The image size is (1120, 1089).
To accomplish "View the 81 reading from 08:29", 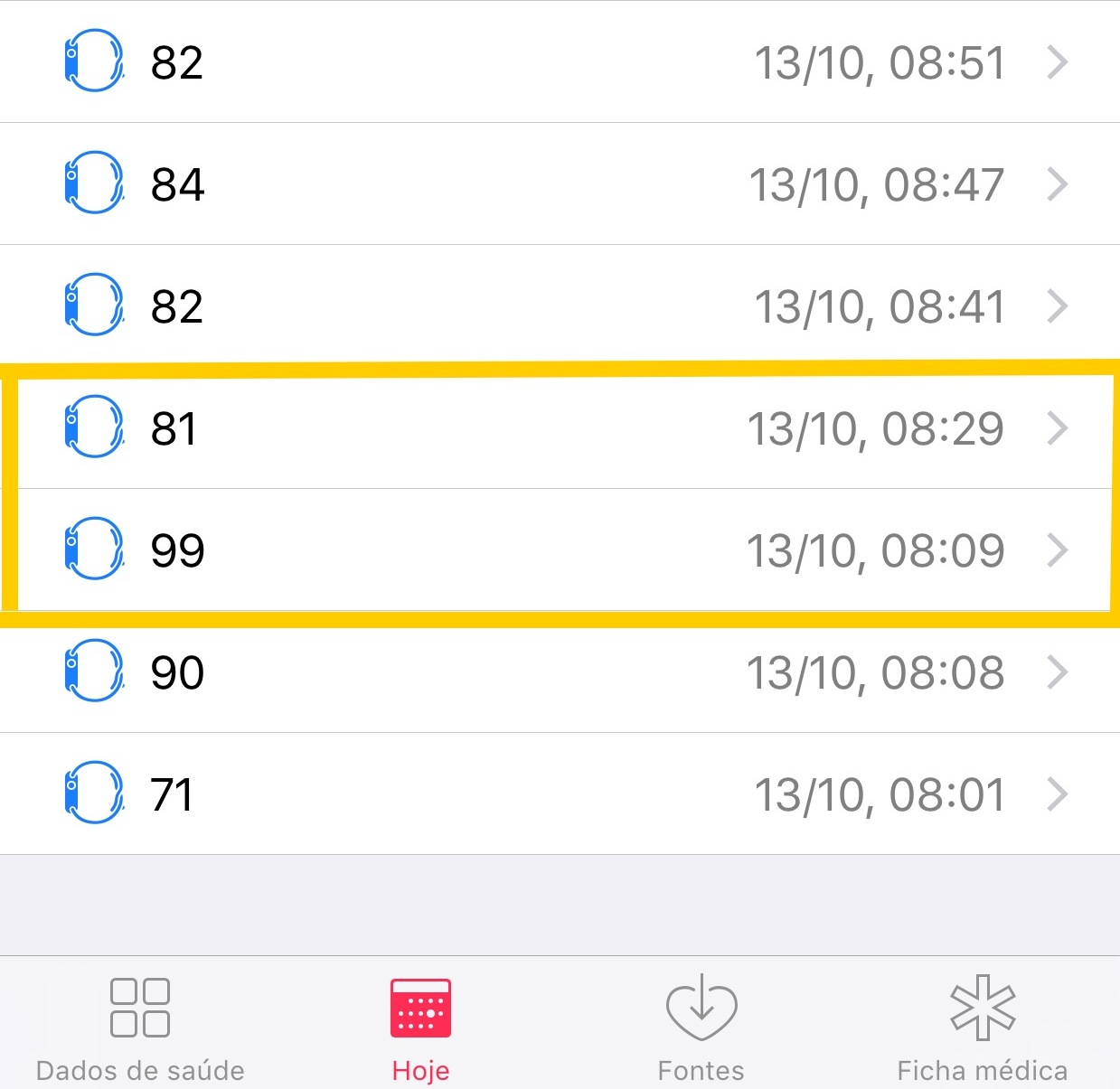I will click(560, 428).
